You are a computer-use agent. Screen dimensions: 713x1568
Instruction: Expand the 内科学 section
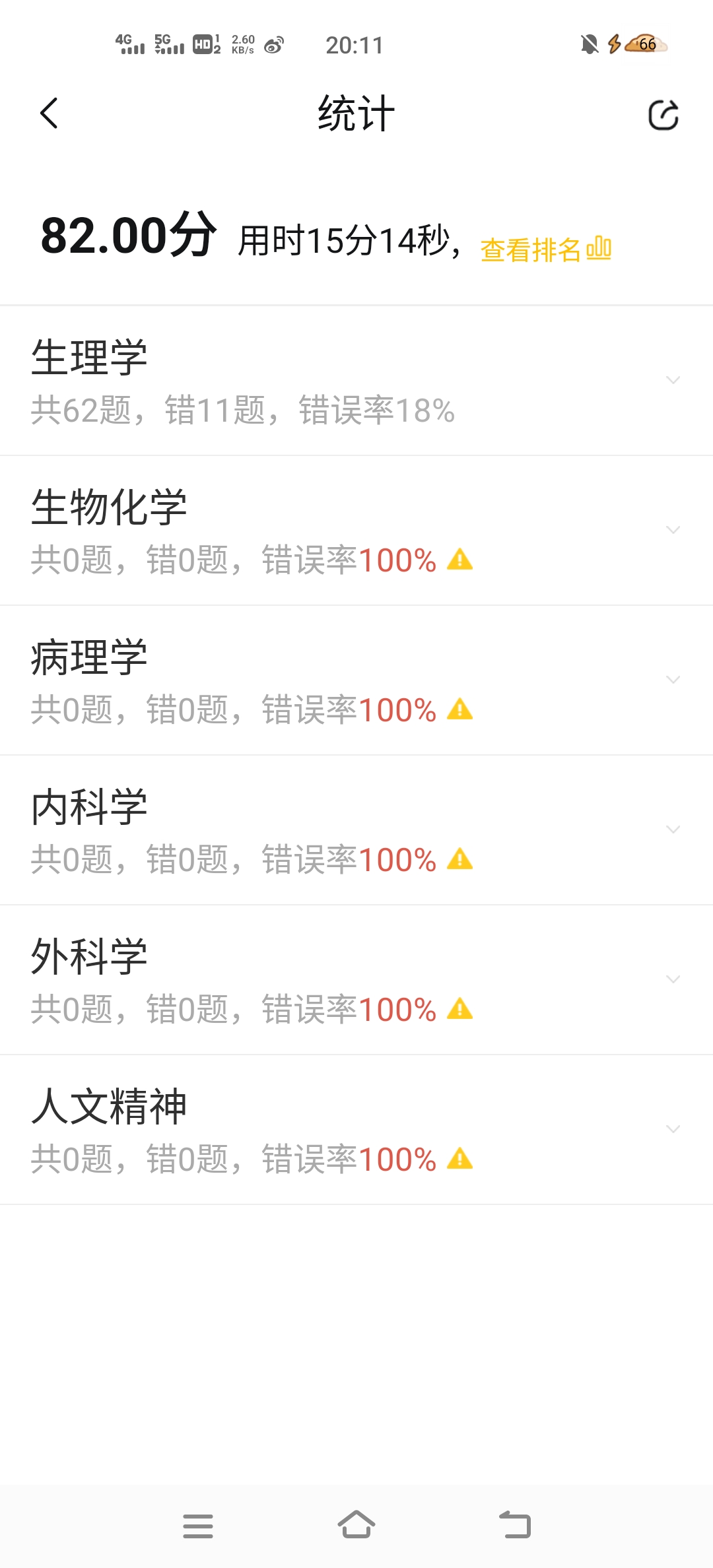click(x=673, y=830)
